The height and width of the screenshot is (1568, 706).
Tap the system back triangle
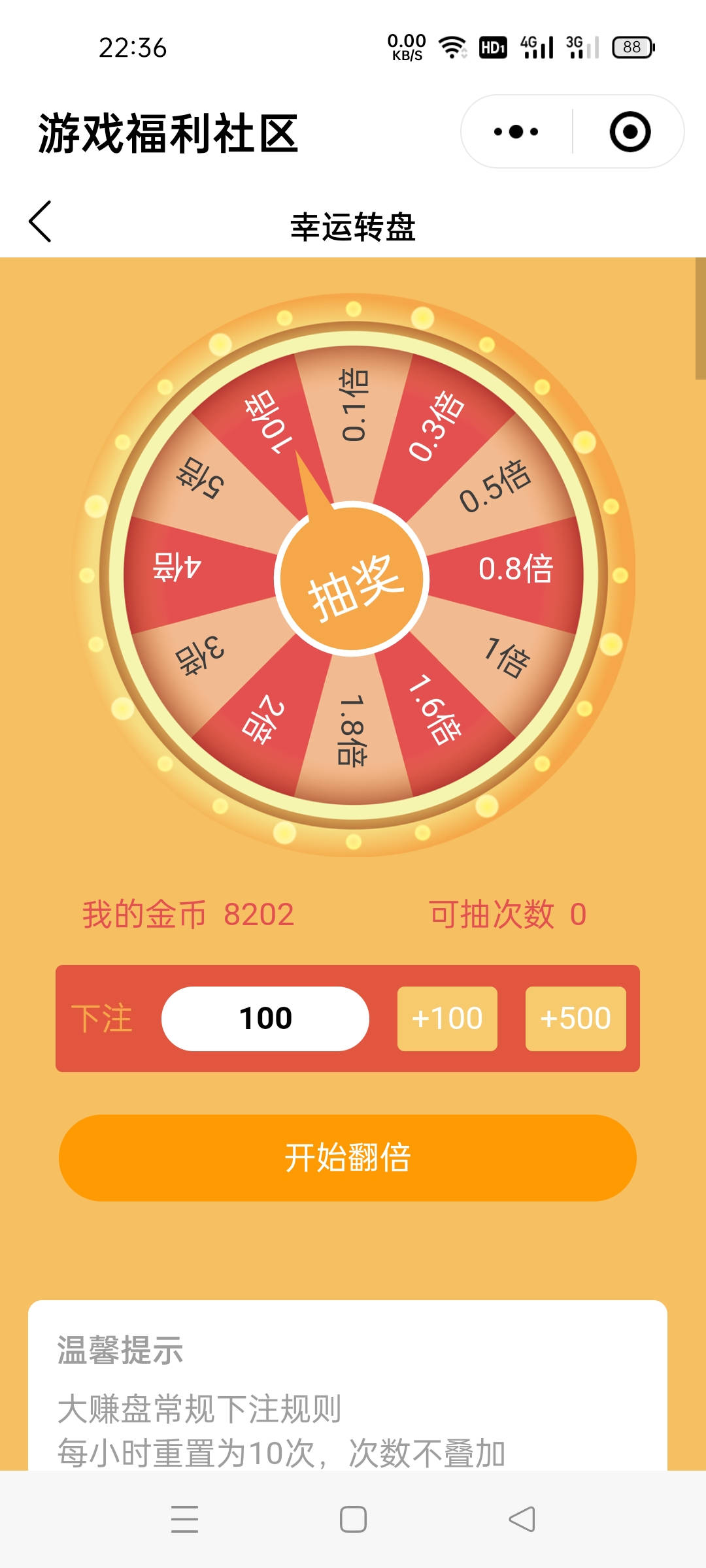(522, 1519)
